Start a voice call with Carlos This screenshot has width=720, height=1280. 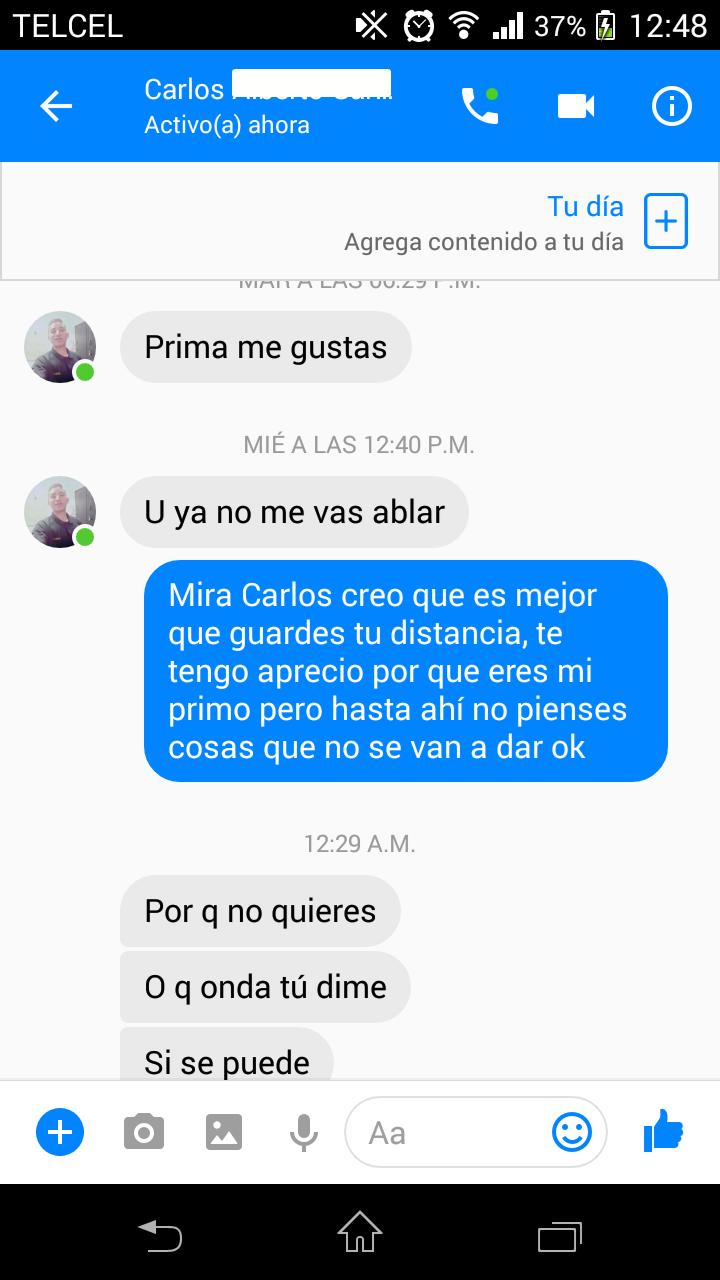click(479, 106)
